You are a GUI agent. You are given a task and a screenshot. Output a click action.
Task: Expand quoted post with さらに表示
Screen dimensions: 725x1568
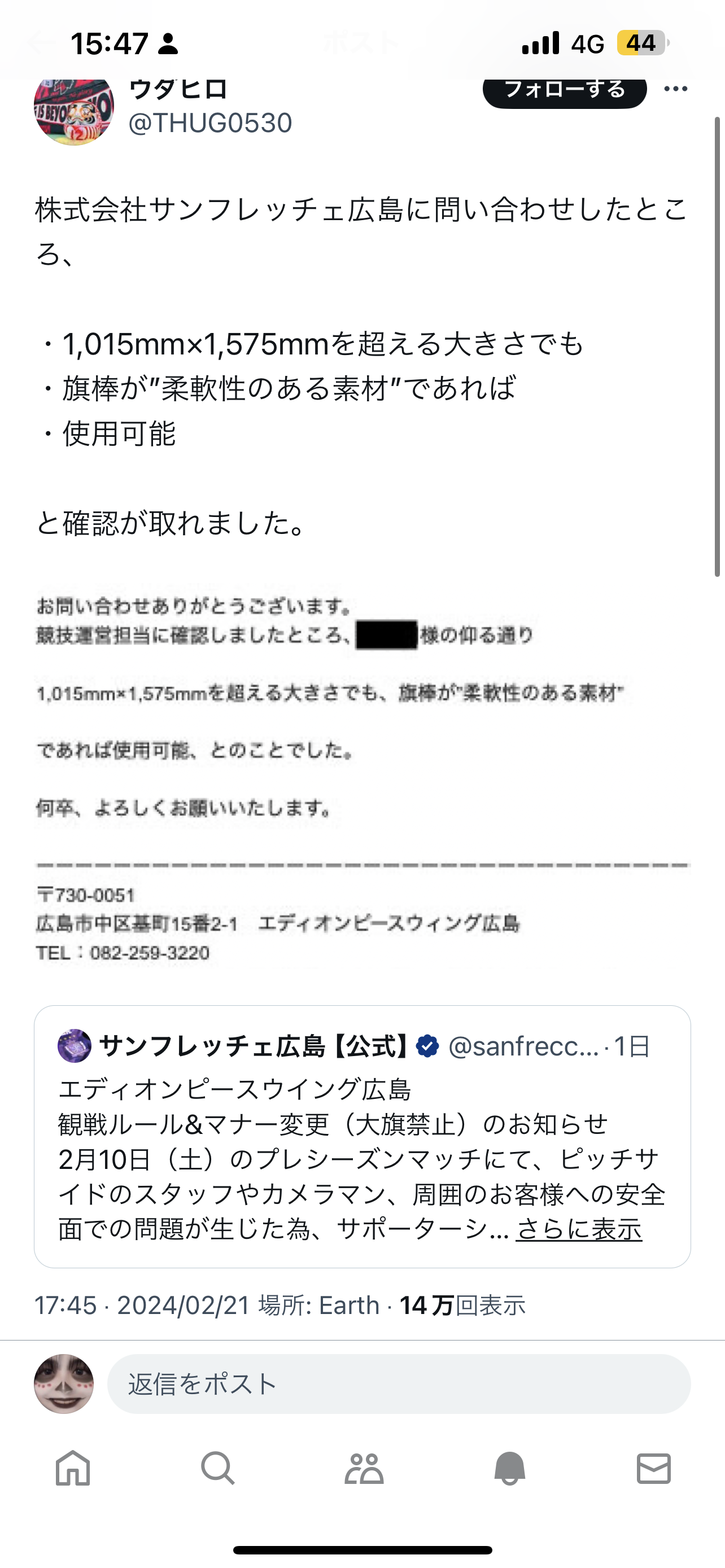pos(579,1228)
